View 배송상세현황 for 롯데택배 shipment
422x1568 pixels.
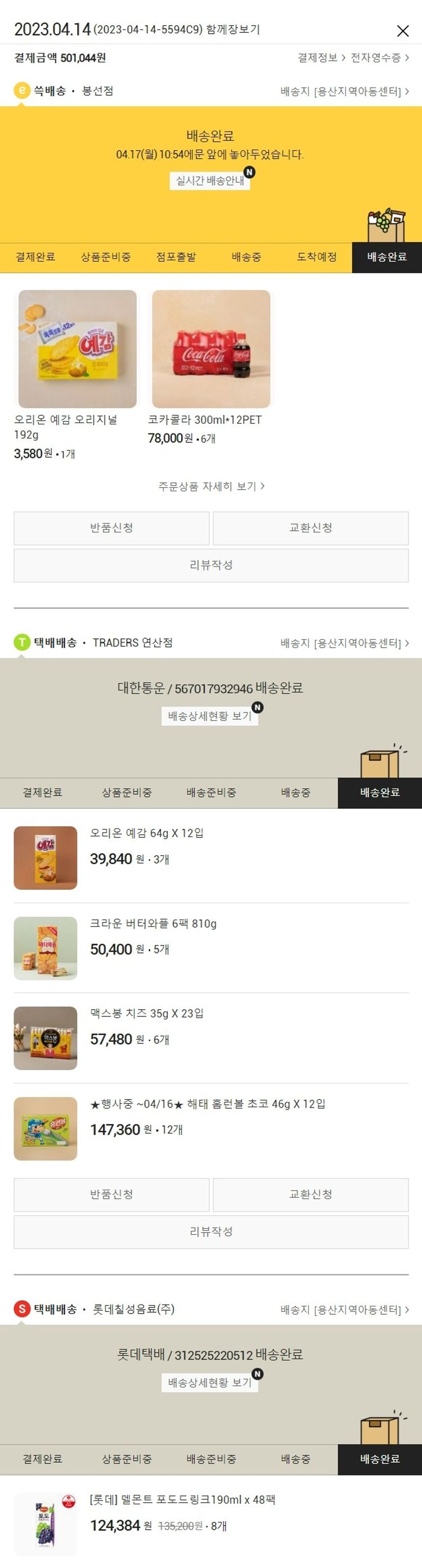tap(209, 1382)
